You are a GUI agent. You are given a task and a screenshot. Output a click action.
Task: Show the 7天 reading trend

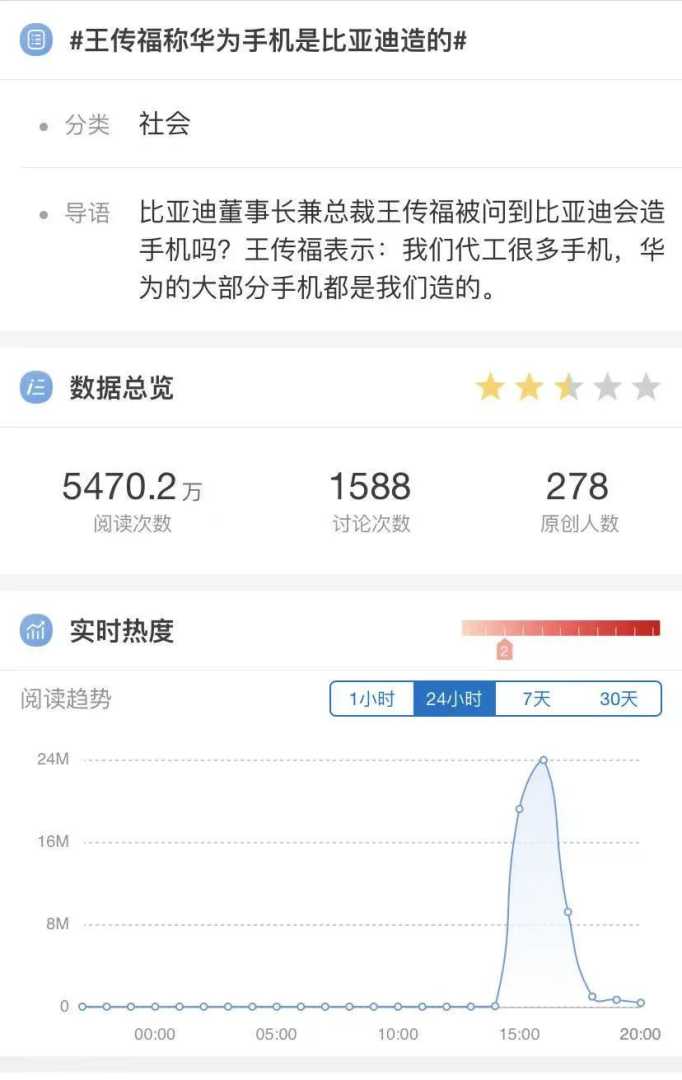point(536,699)
